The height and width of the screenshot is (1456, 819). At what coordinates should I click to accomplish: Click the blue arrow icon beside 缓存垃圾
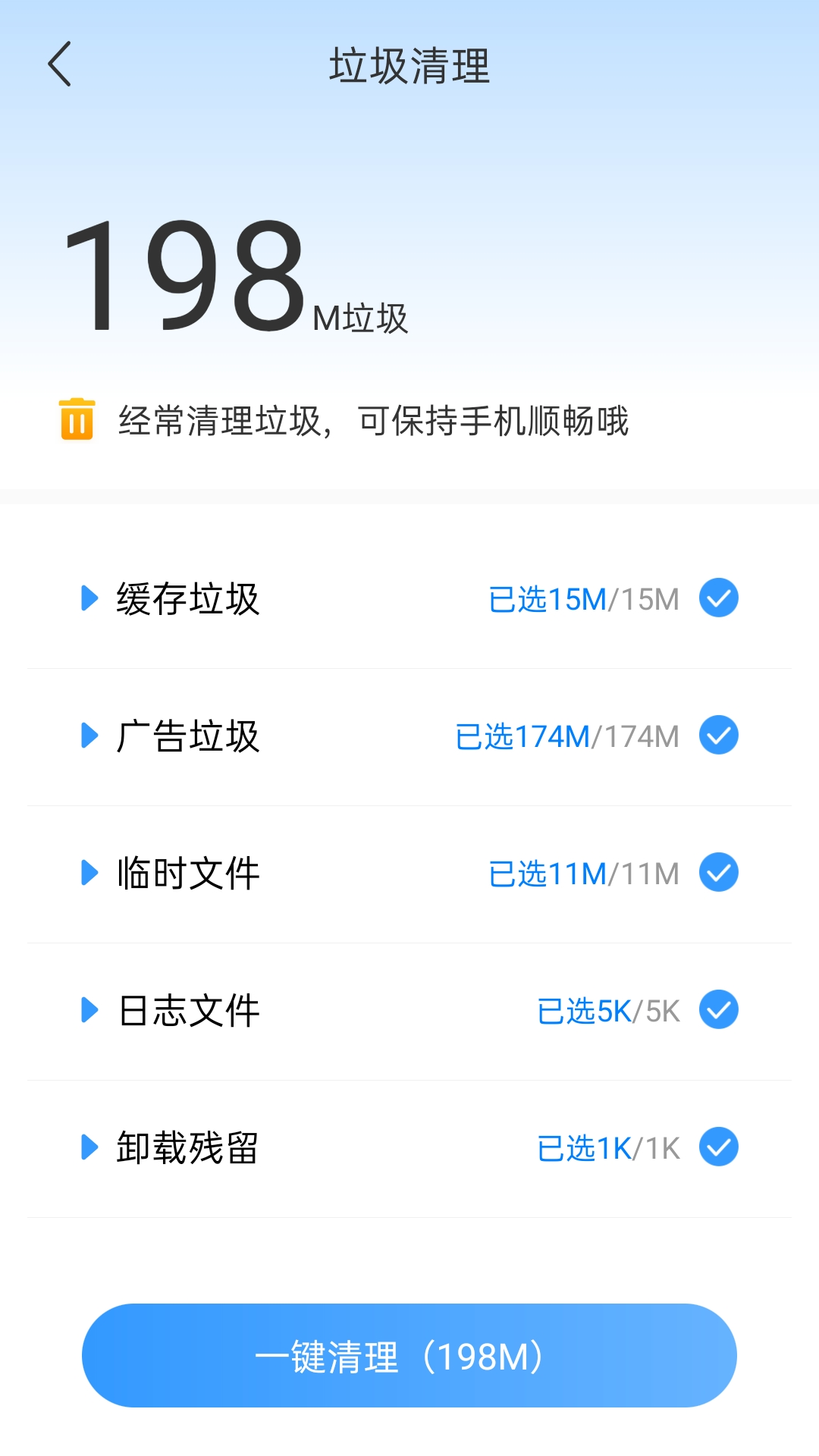90,598
